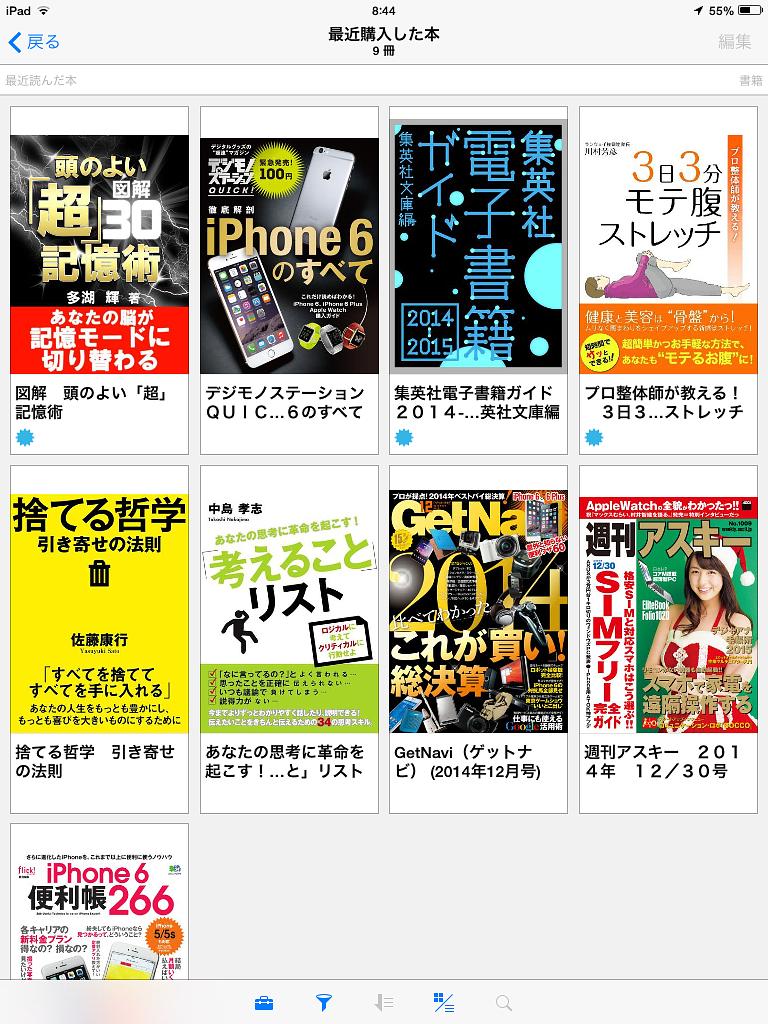
Task: Open the briefcase icon in bottom toolbar
Action: [x=264, y=1002]
